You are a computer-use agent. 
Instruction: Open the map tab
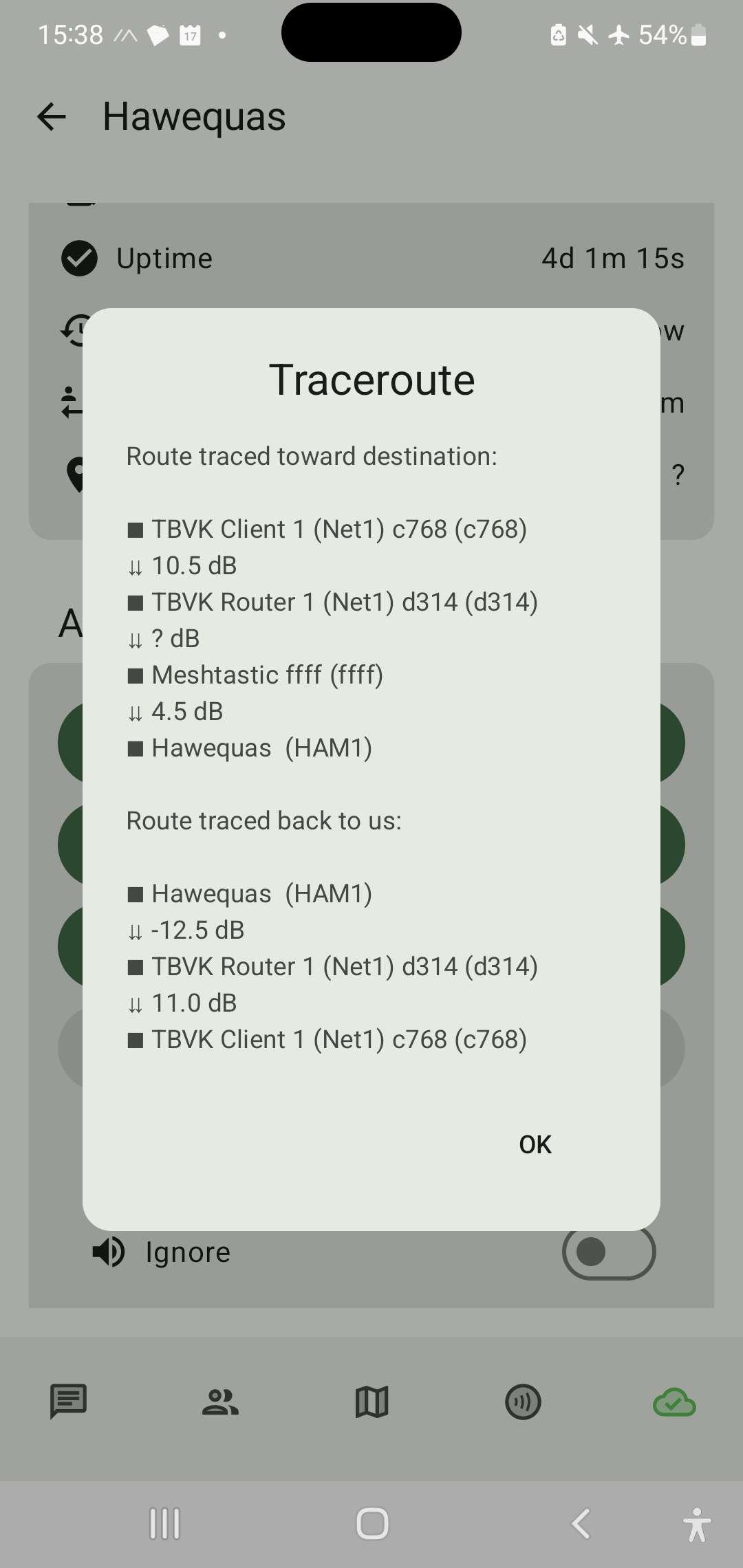(371, 1401)
